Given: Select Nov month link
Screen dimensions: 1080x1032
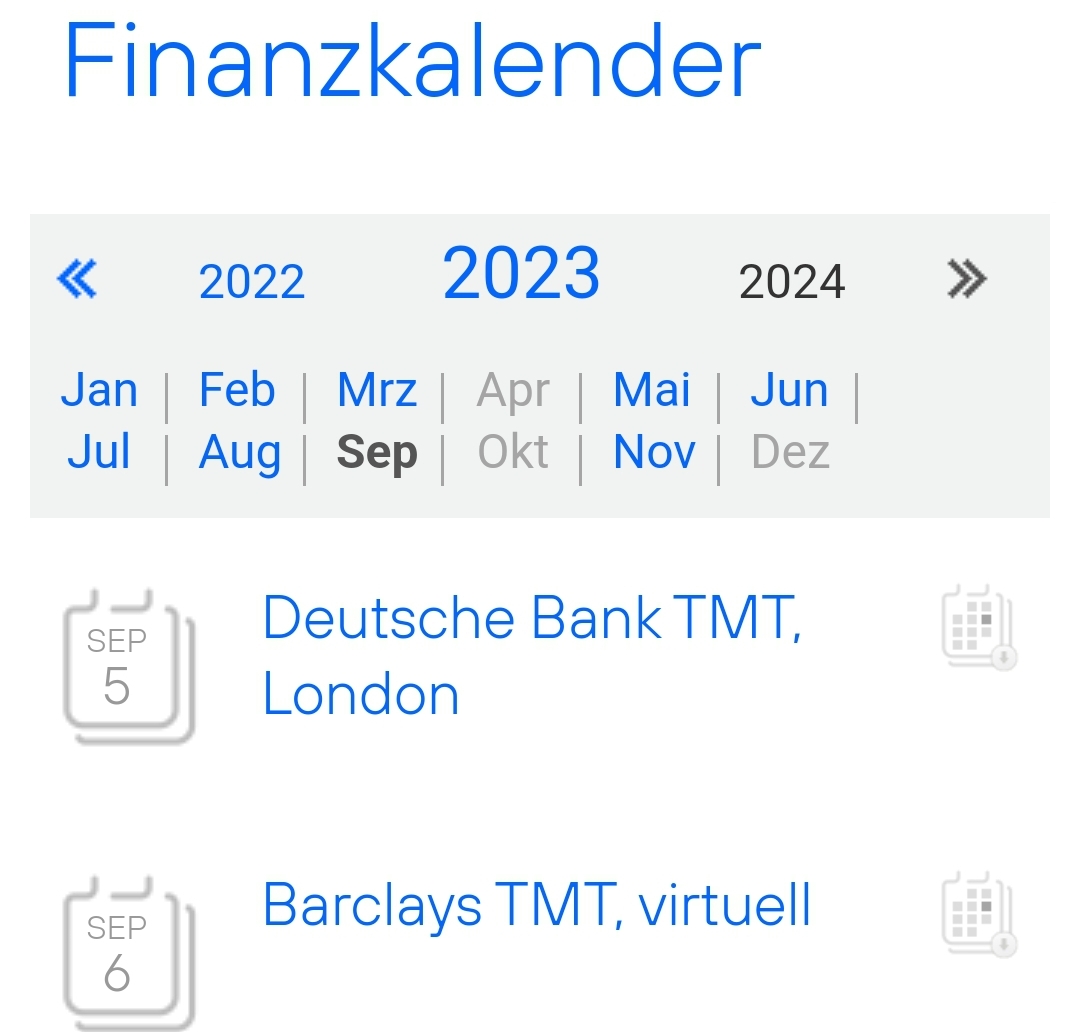Looking at the screenshot, I should pos(654,452).
